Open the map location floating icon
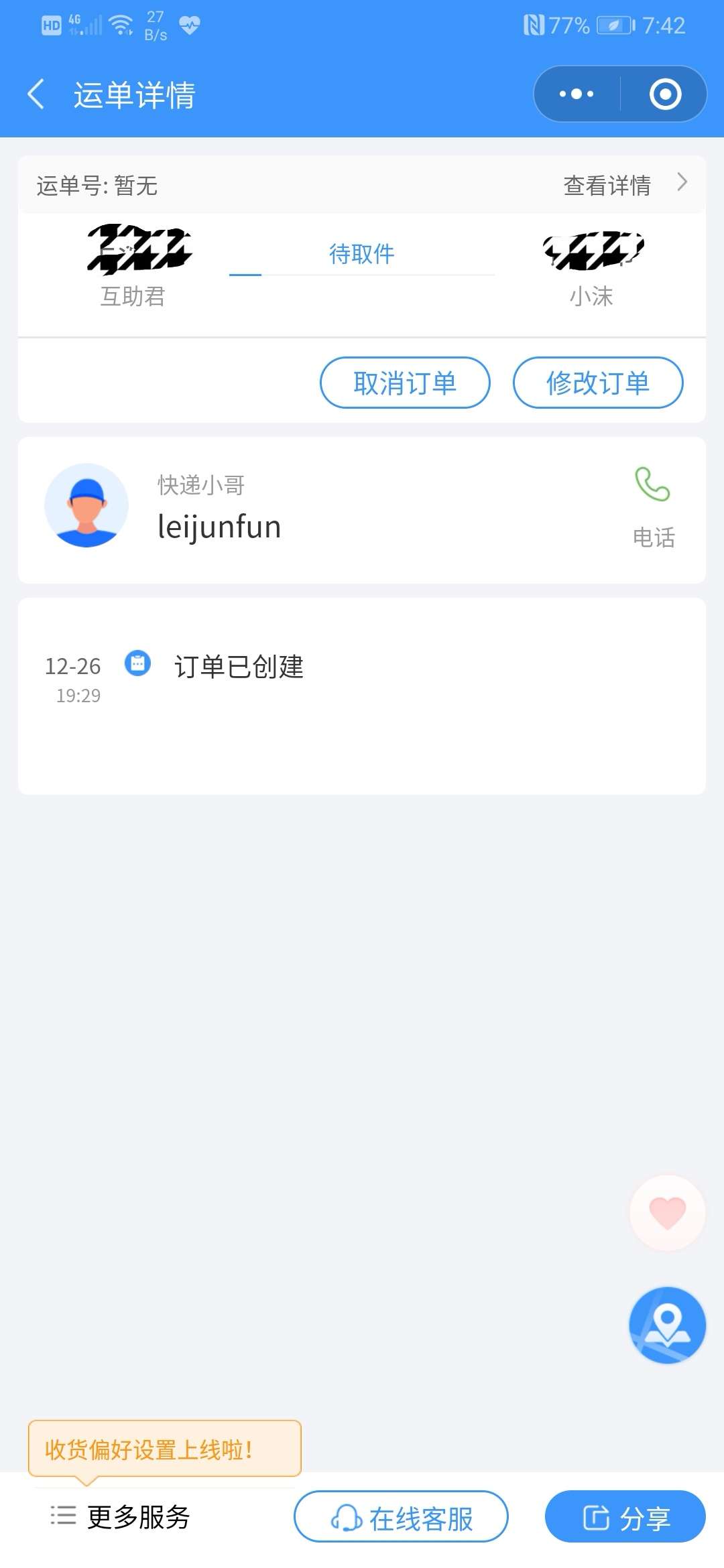This screenshot has height=1568, width=724. pyautogui.click(x=666, y=1326)
